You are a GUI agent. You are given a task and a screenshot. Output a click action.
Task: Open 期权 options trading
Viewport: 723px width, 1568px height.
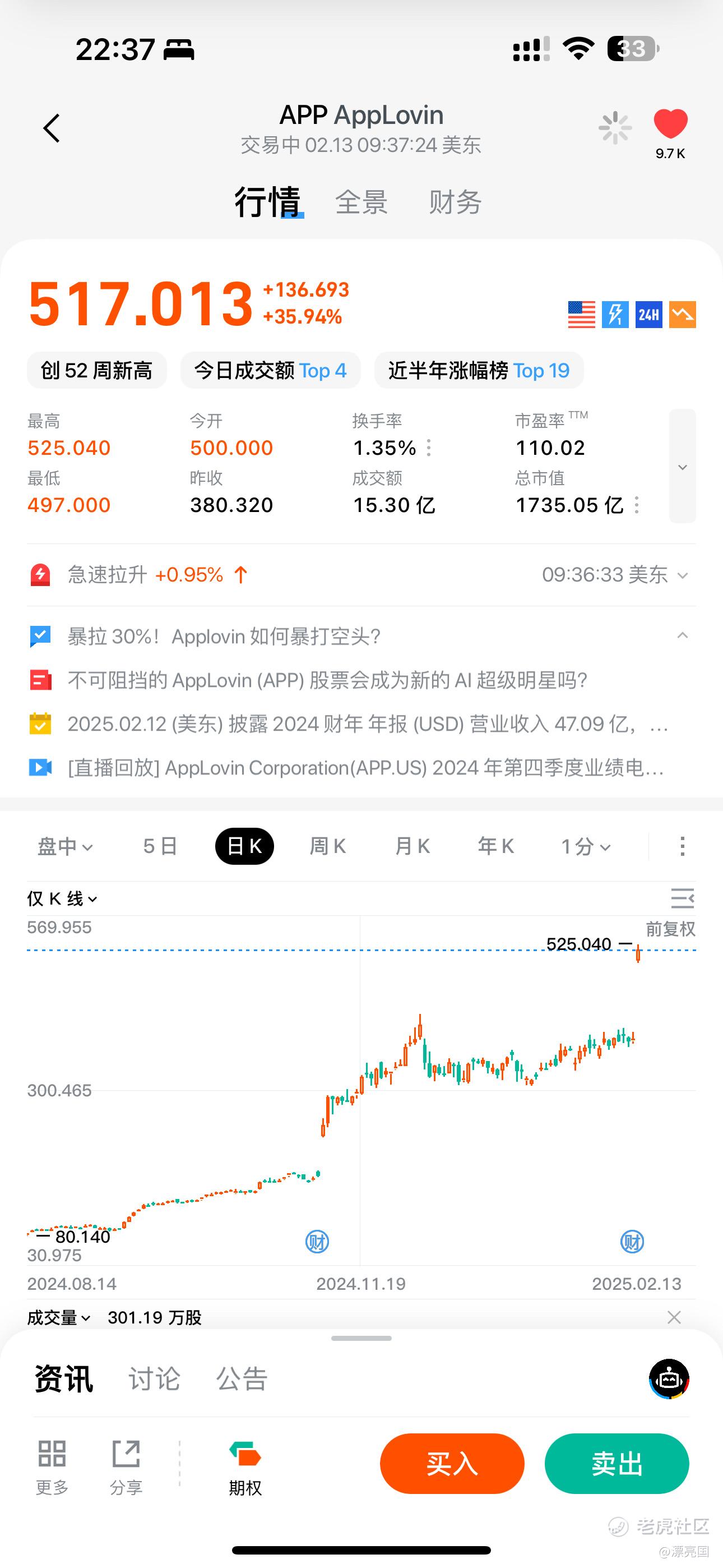[245, 1468]
